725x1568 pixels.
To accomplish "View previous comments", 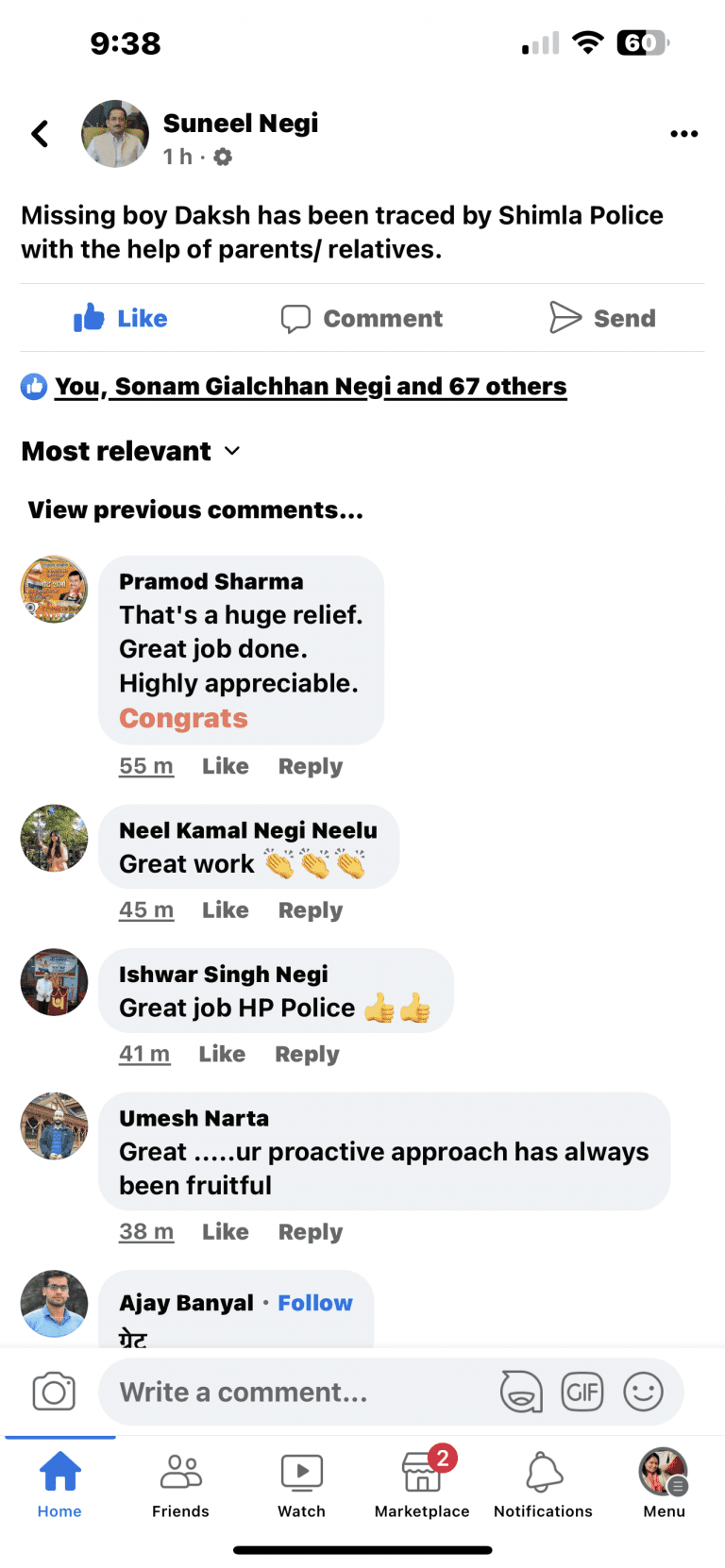I will pyautogui.click(x=195, y=510).
